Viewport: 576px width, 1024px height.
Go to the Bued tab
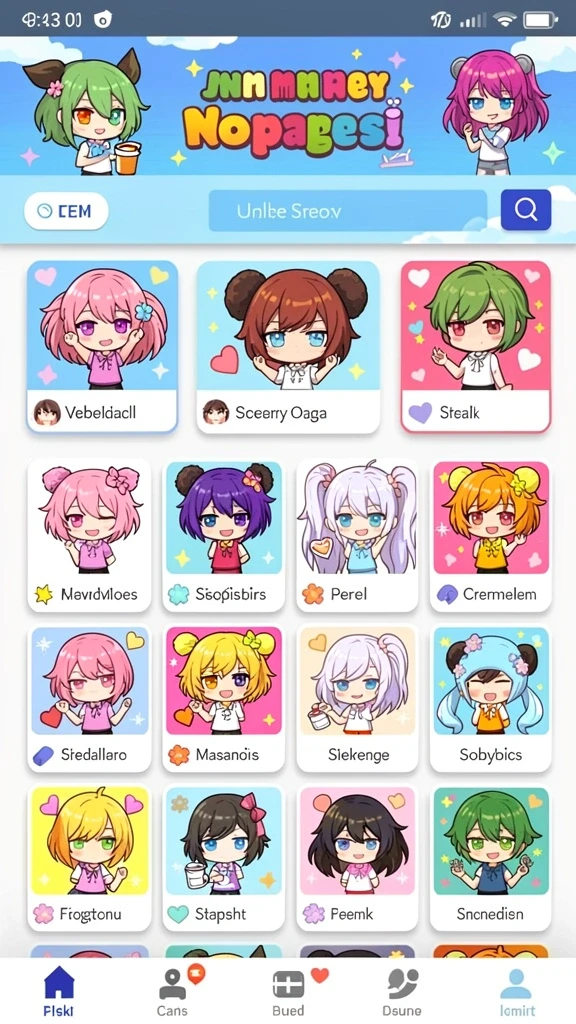pyautogui.click(x=289, y=991)
